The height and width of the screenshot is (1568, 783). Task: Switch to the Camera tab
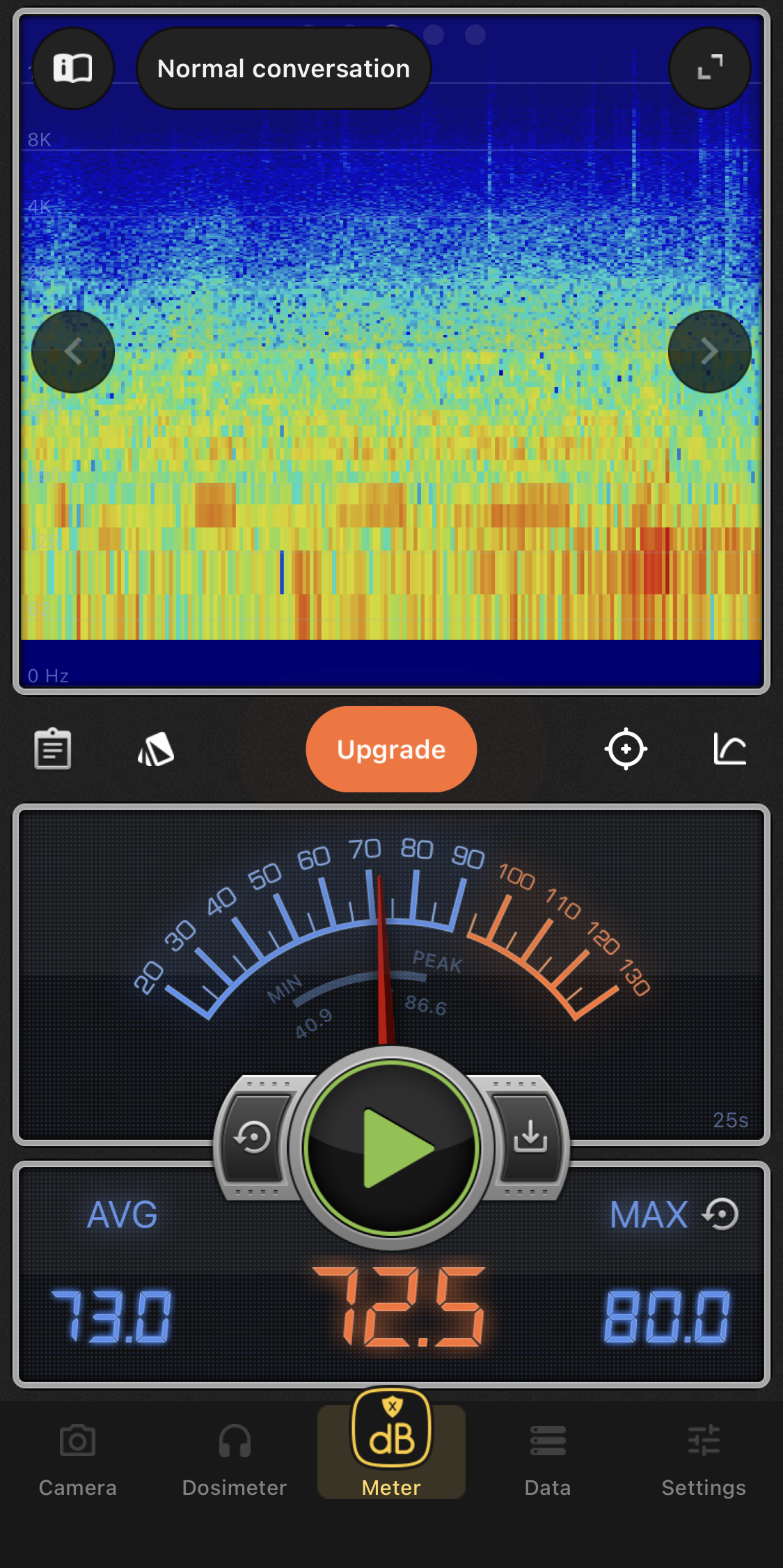click(77, 1457)
